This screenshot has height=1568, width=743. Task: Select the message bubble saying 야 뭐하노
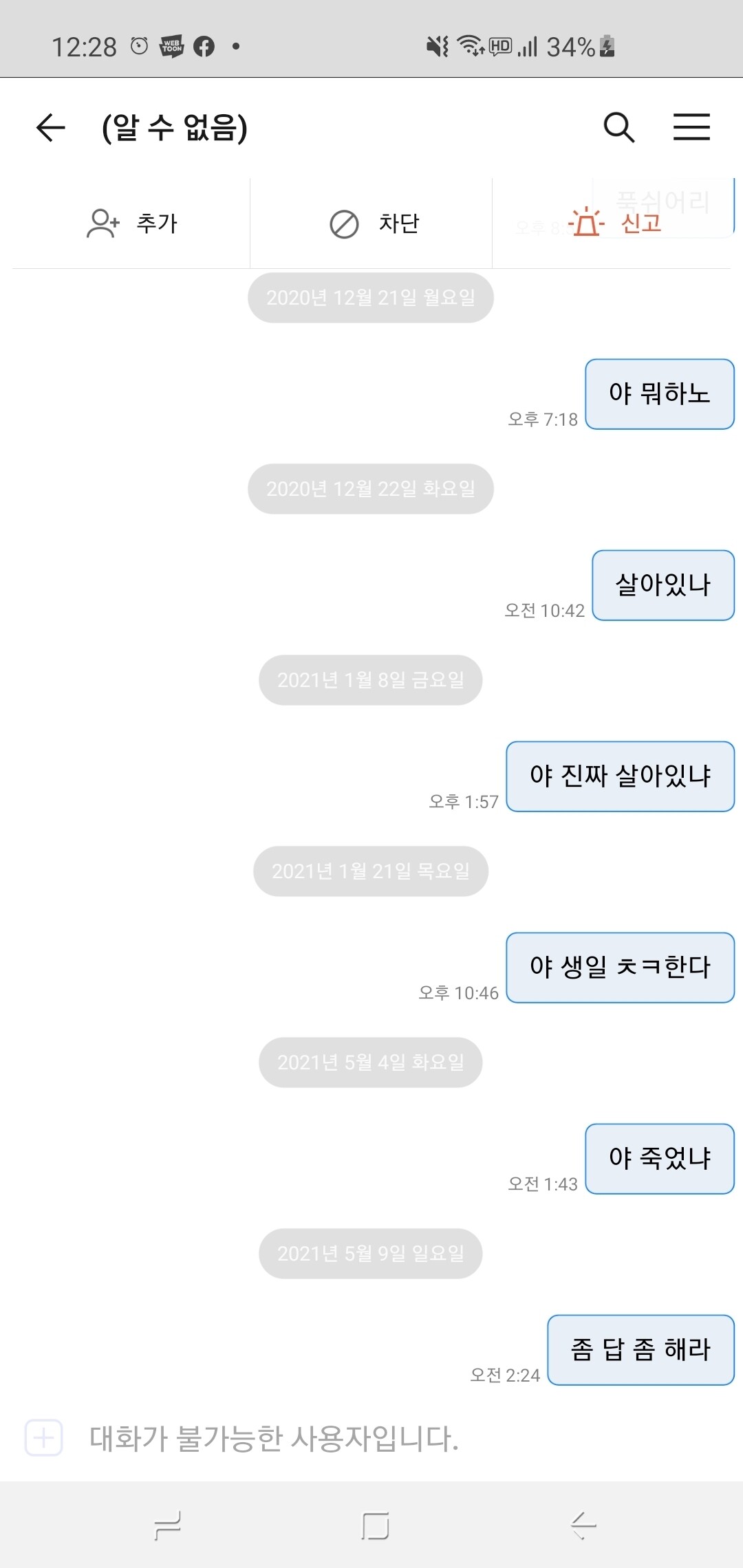point(658,394)
